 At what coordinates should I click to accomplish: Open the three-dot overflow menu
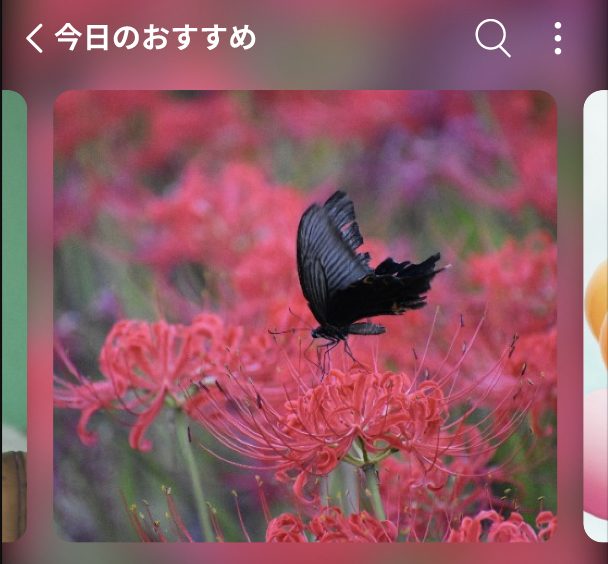pos(557,39)
